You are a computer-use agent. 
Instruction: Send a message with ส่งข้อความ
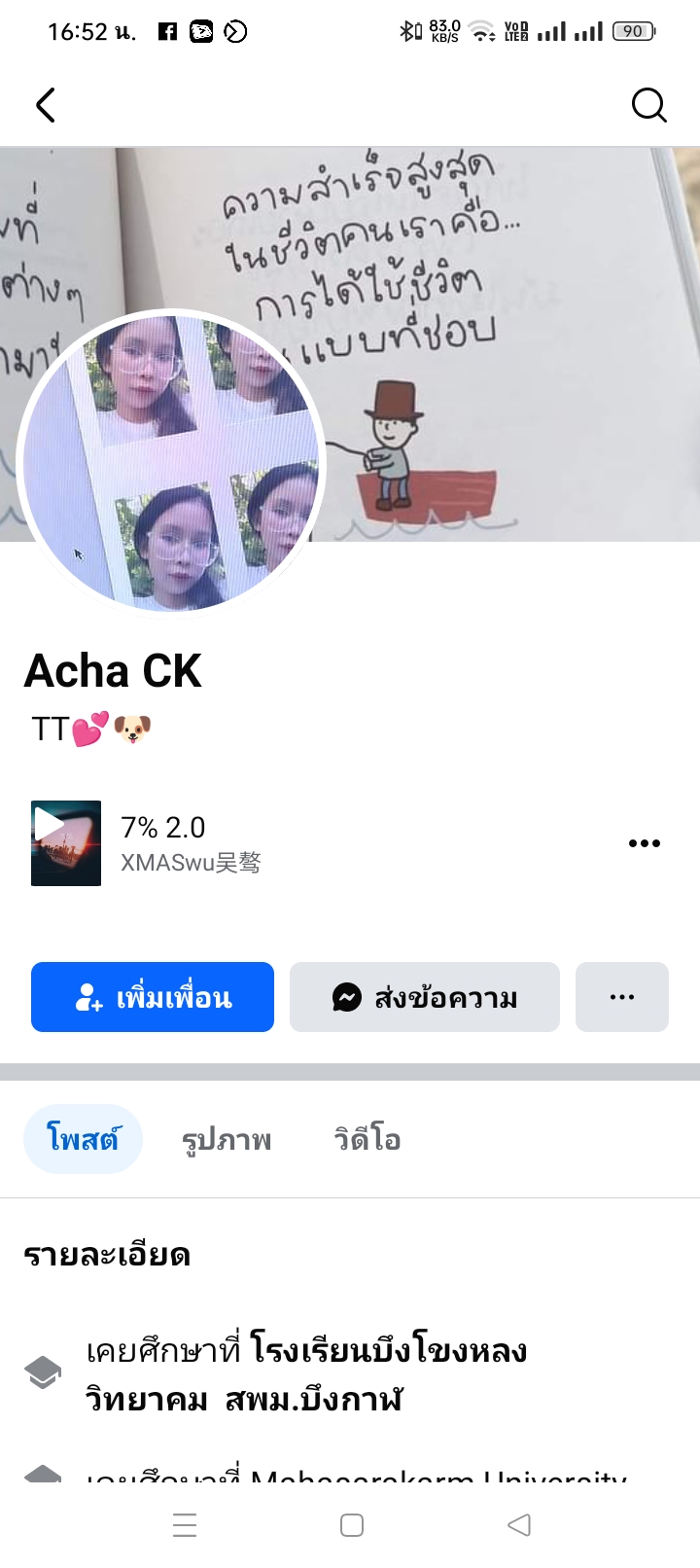point(425,997)
